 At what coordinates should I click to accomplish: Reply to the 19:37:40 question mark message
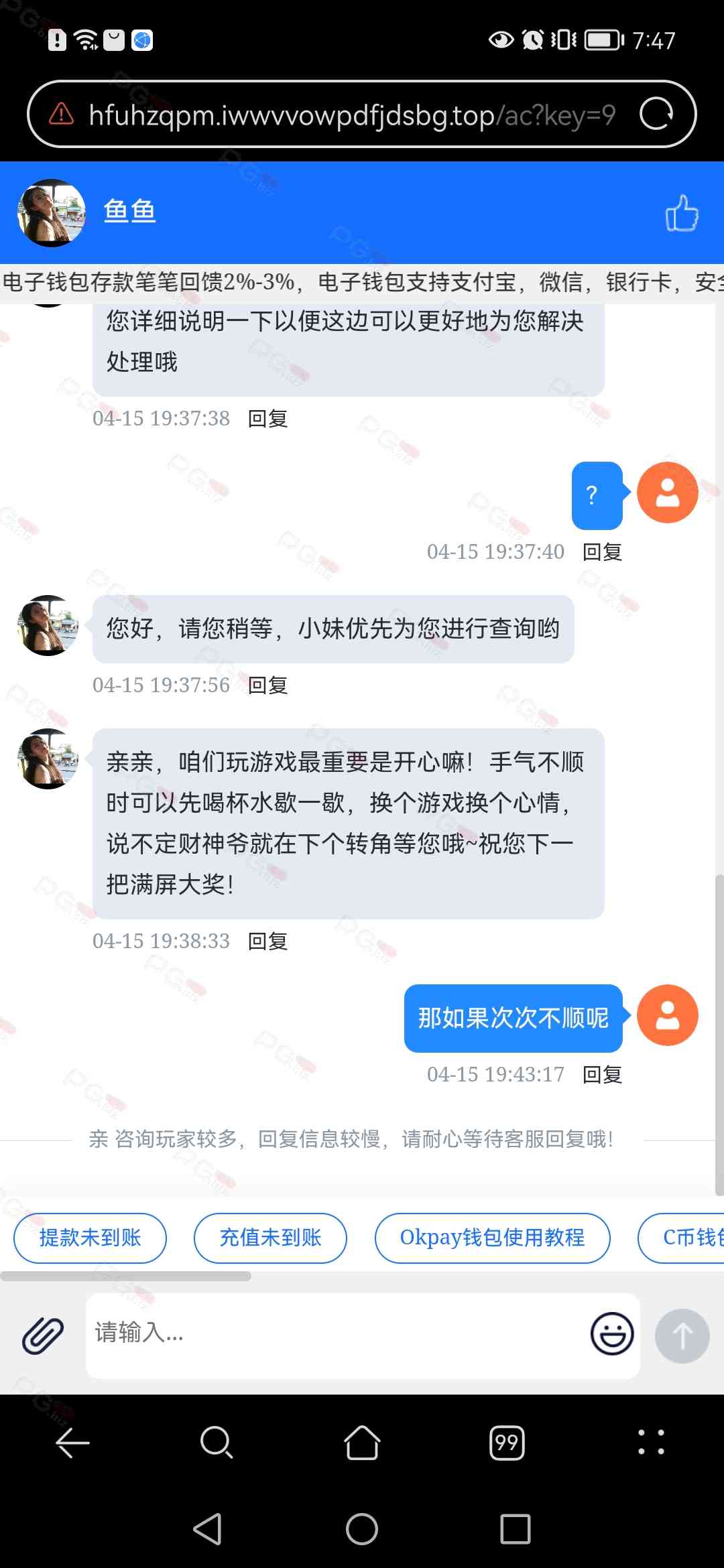pyautogui.click(x=602, y=551)
